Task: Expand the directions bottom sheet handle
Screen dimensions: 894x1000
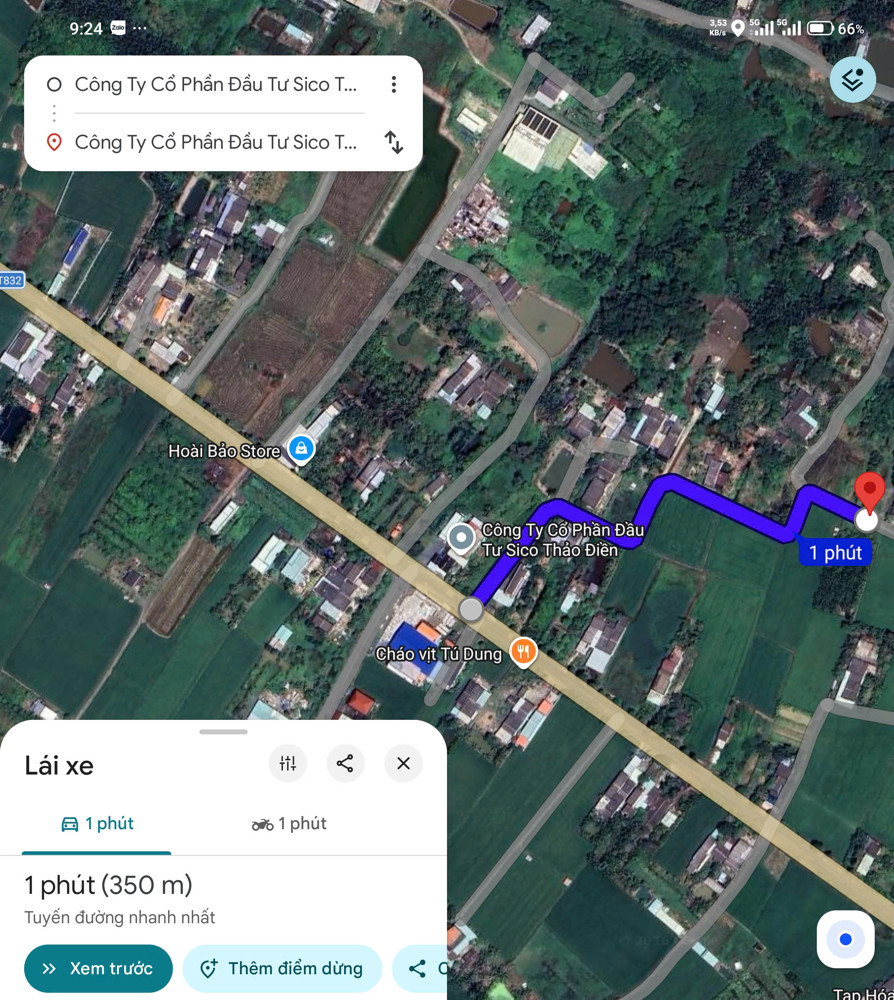Action: click(x=223, y=731)
